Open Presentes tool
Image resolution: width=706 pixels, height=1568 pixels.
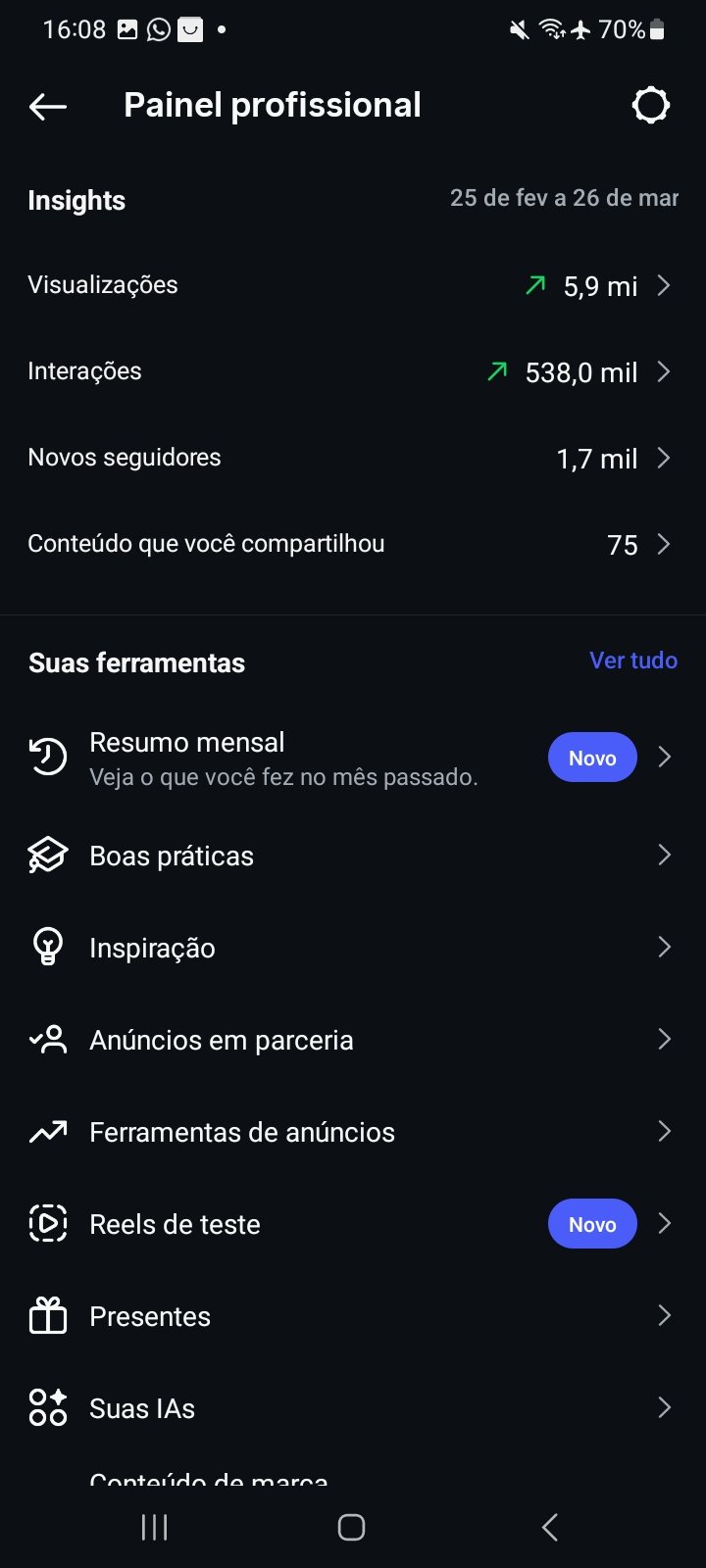(353, 1316)
